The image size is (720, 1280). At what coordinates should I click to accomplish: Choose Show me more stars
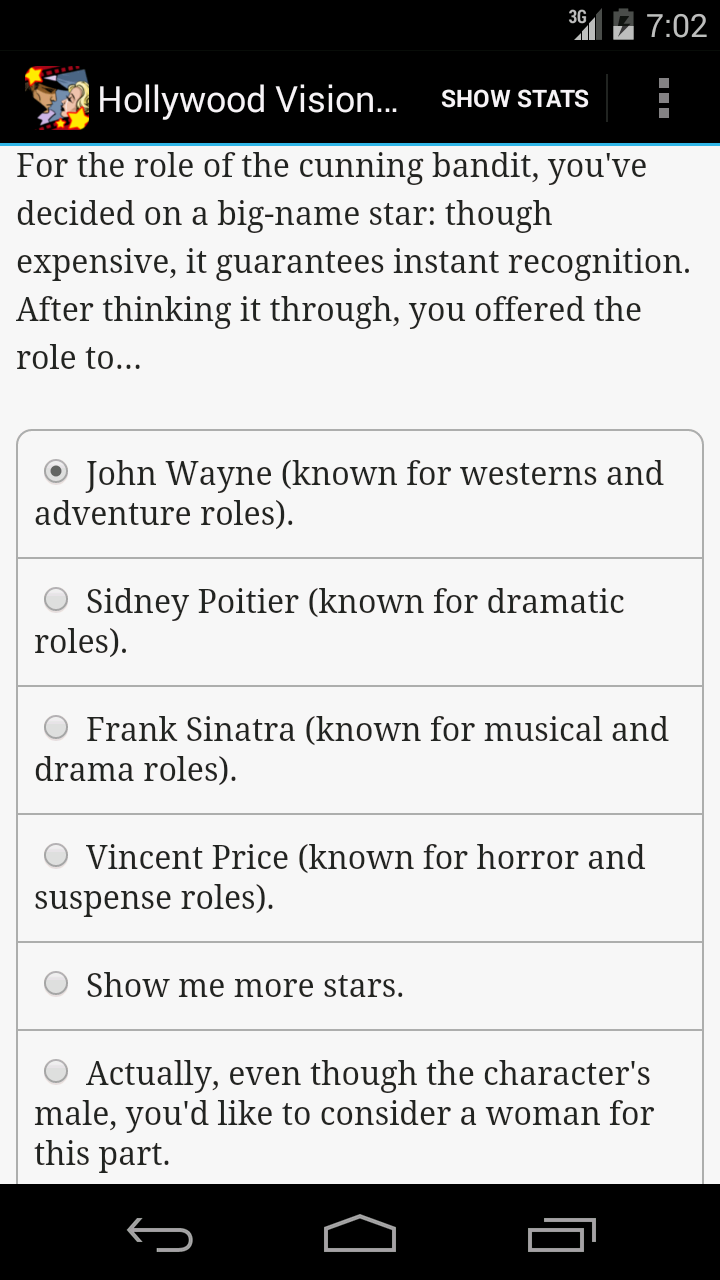[57, 984]
